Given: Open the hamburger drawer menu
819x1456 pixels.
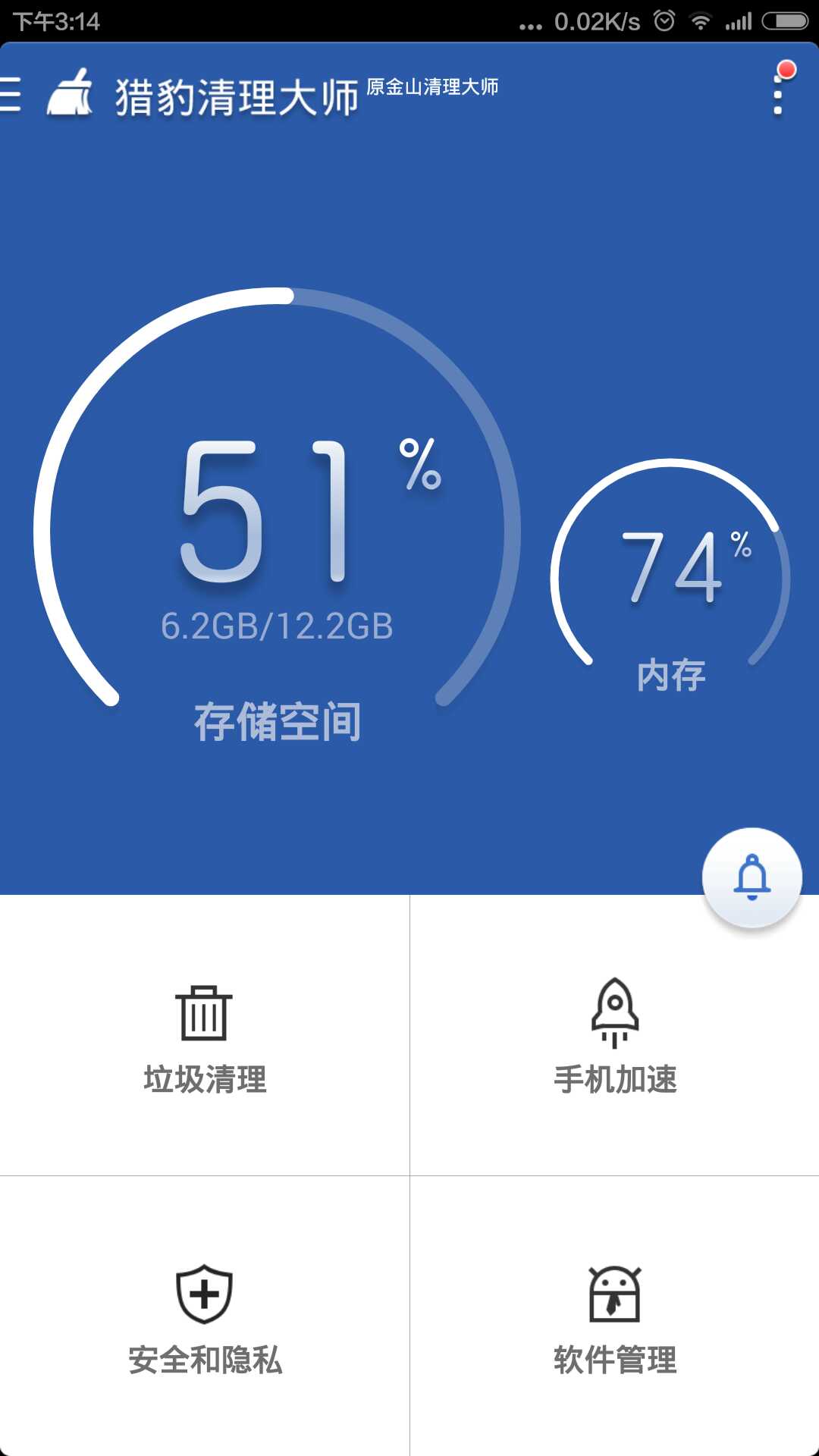Looking at the screenshot, I should coord(11,96).
